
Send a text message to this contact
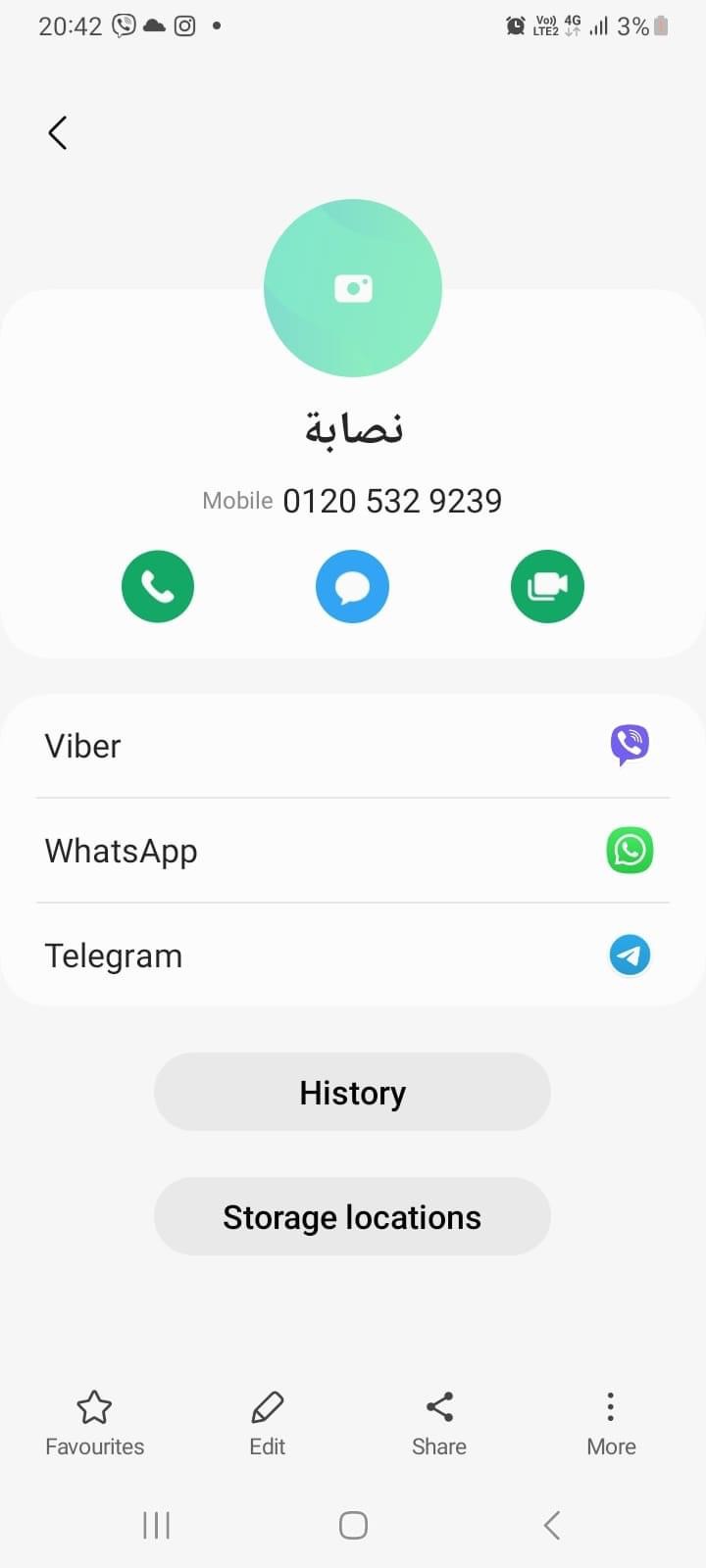352,586
